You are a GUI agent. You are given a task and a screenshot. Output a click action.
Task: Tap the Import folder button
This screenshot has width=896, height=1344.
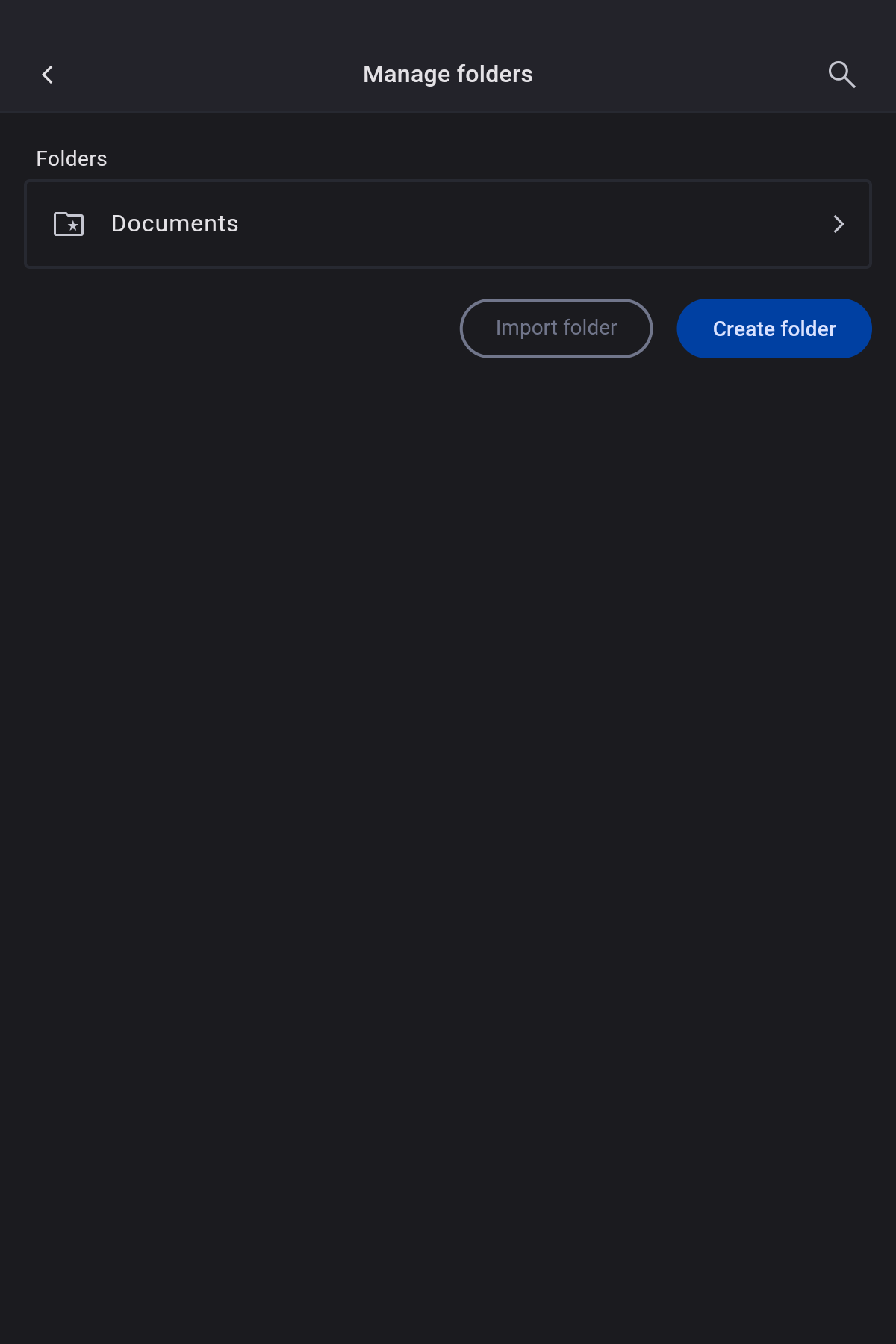coord(556,329)
